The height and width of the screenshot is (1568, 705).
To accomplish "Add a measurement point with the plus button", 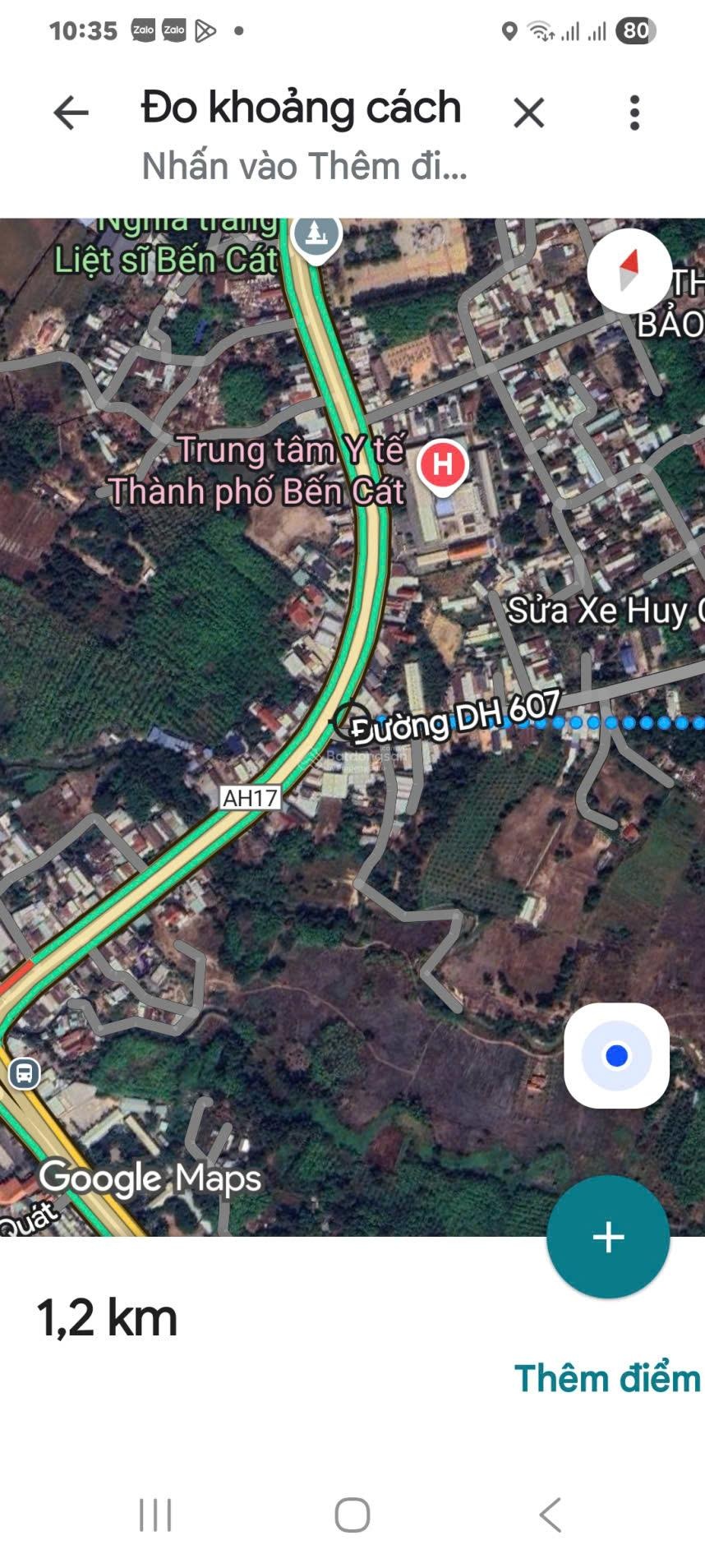I will coord(608,1237).
